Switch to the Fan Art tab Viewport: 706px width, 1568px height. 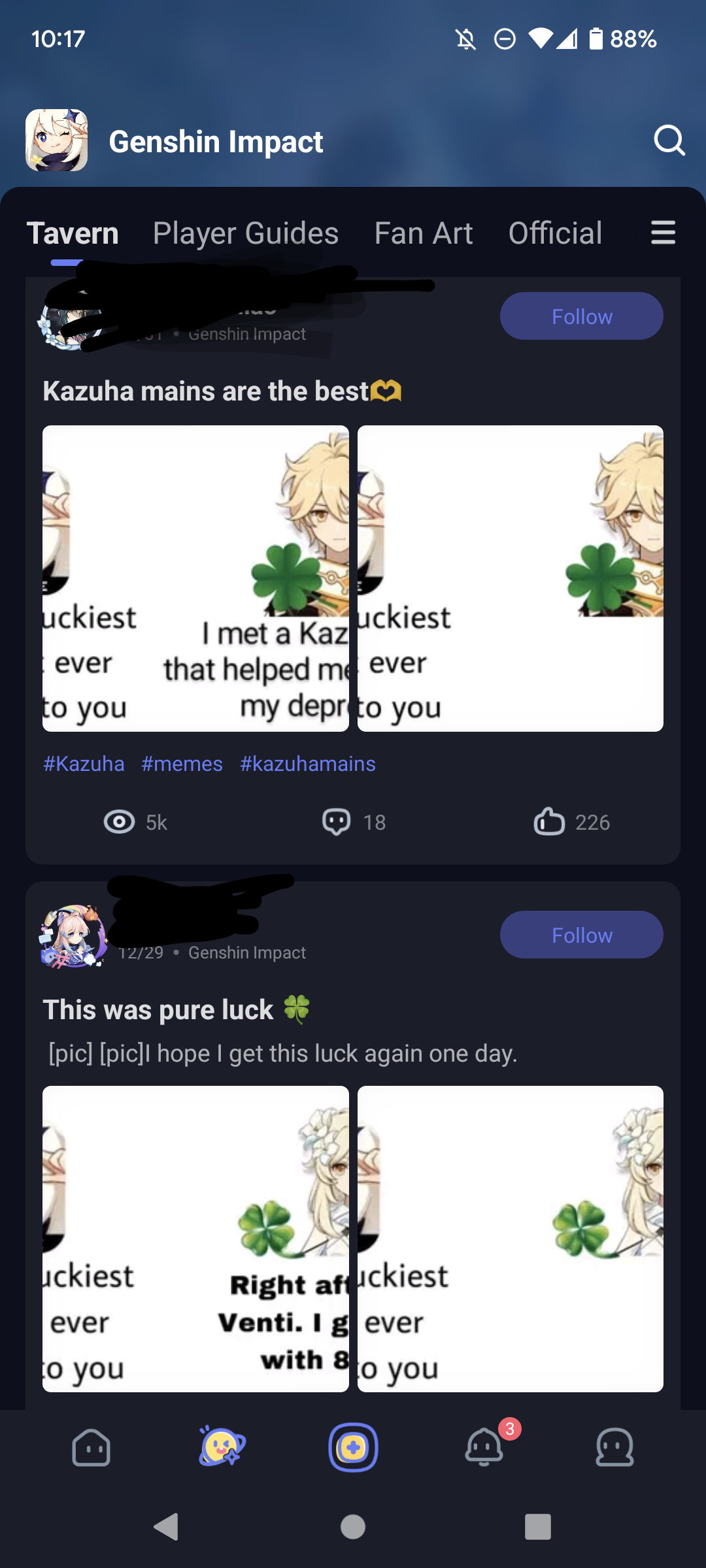pyautogui.click(x=424, y=233)
